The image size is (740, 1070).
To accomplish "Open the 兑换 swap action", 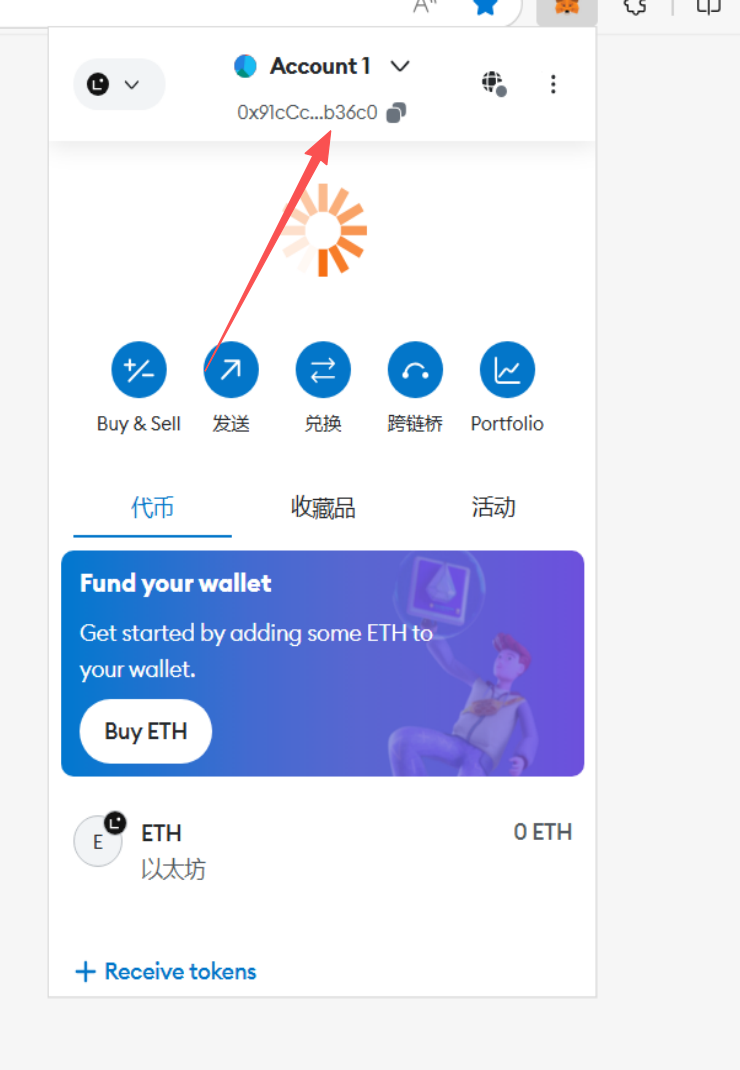I will click(x=323, y=369).
